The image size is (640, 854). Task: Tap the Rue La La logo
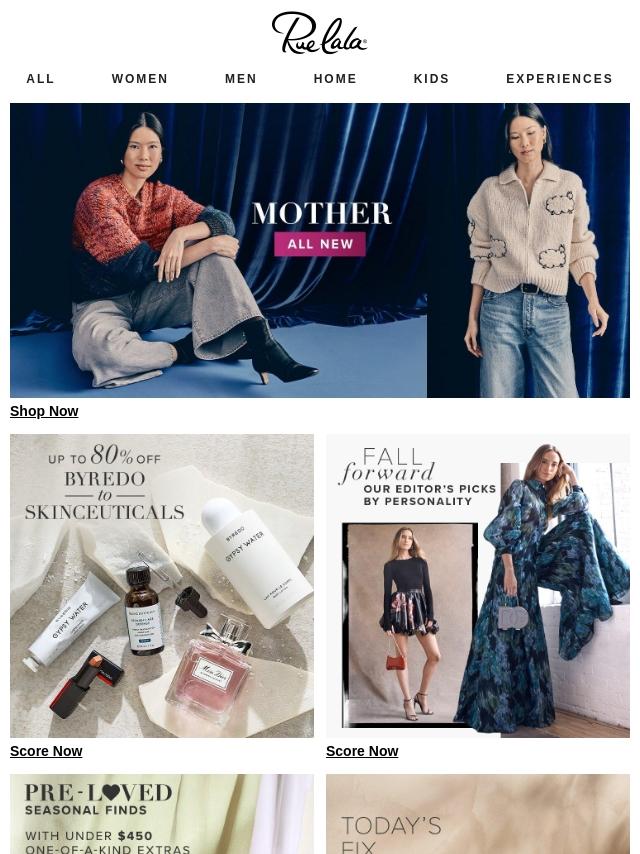click(320, 33)
